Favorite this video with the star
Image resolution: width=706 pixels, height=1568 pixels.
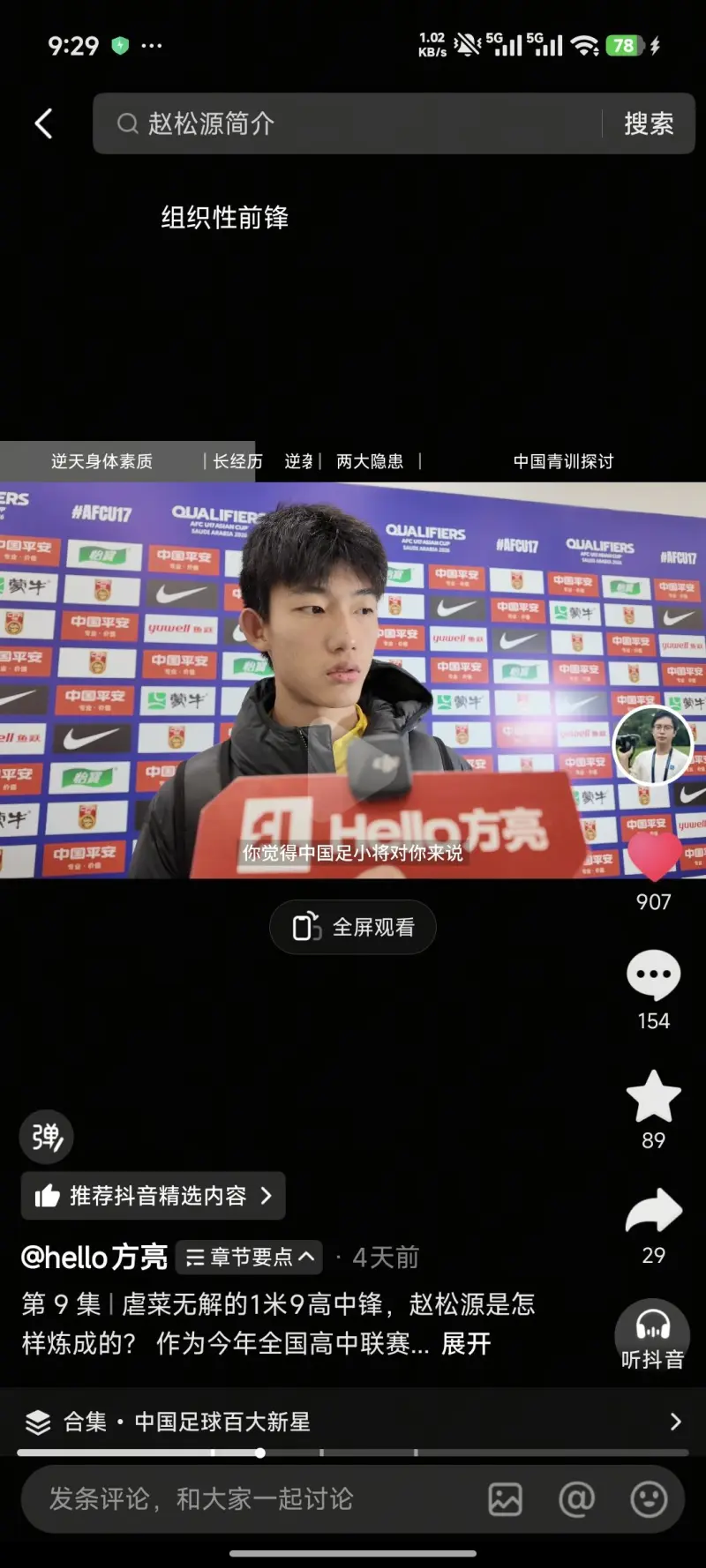(653, 1097)
